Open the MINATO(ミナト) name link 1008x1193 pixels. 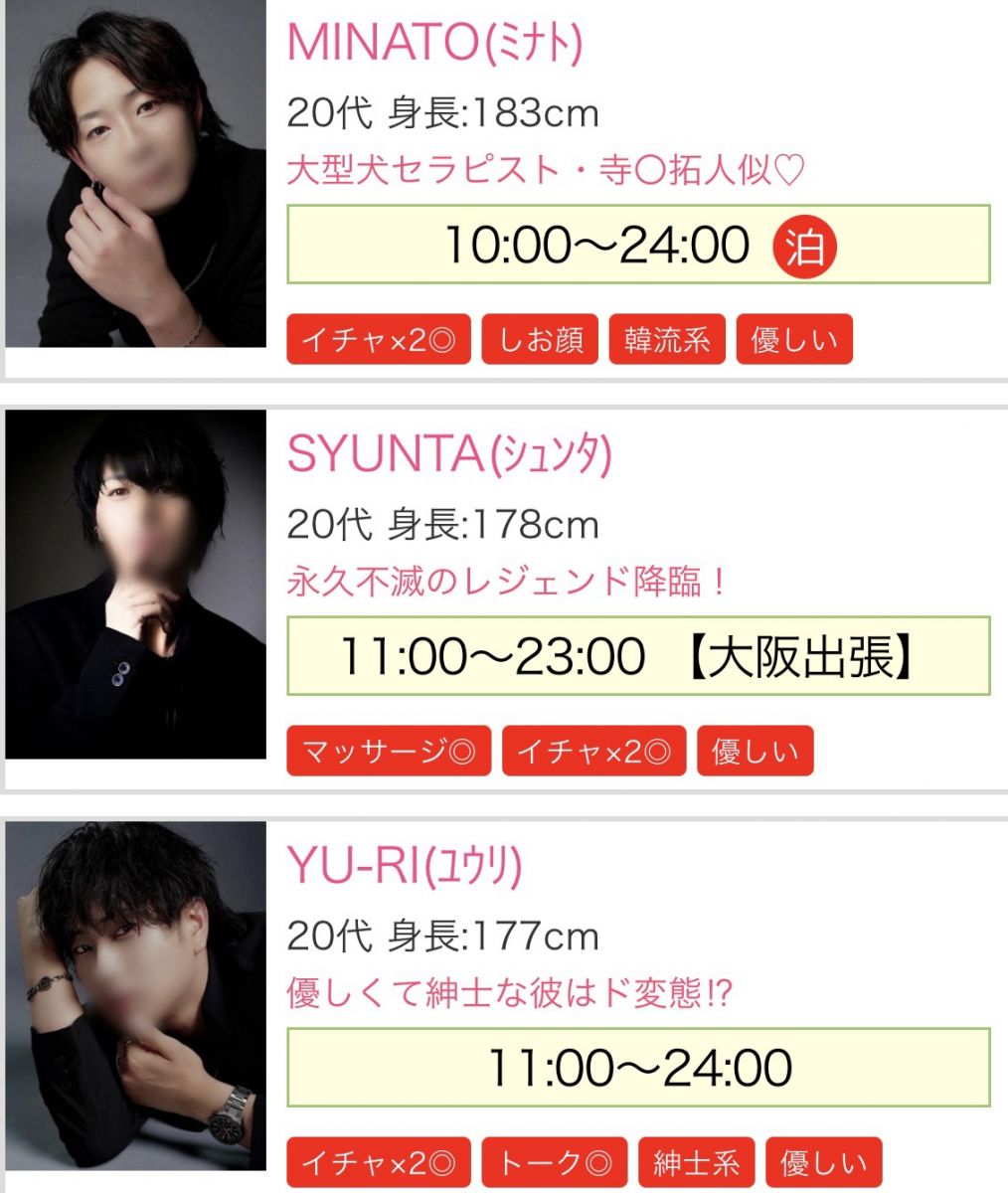434,43
